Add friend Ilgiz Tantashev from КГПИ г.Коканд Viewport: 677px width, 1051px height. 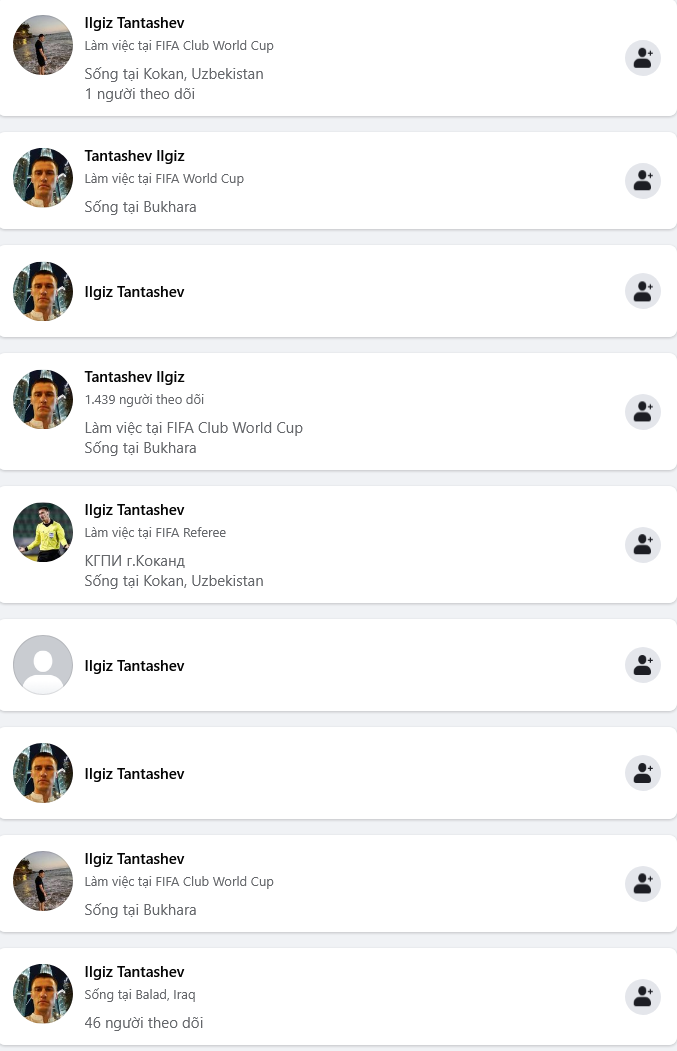pyautogui.click(x=643, y=544)
